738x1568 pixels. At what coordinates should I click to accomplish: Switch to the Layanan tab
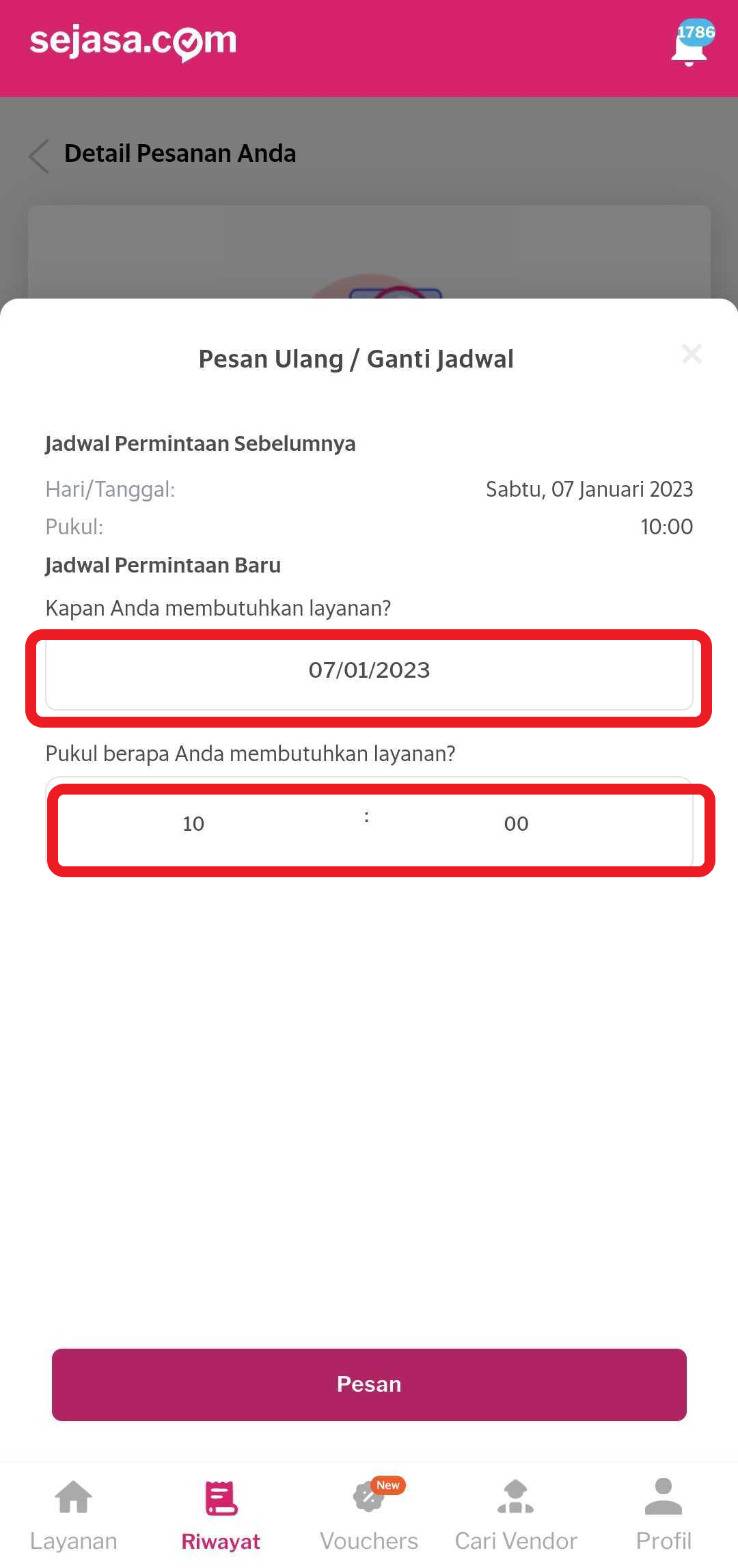point(74,1515)
